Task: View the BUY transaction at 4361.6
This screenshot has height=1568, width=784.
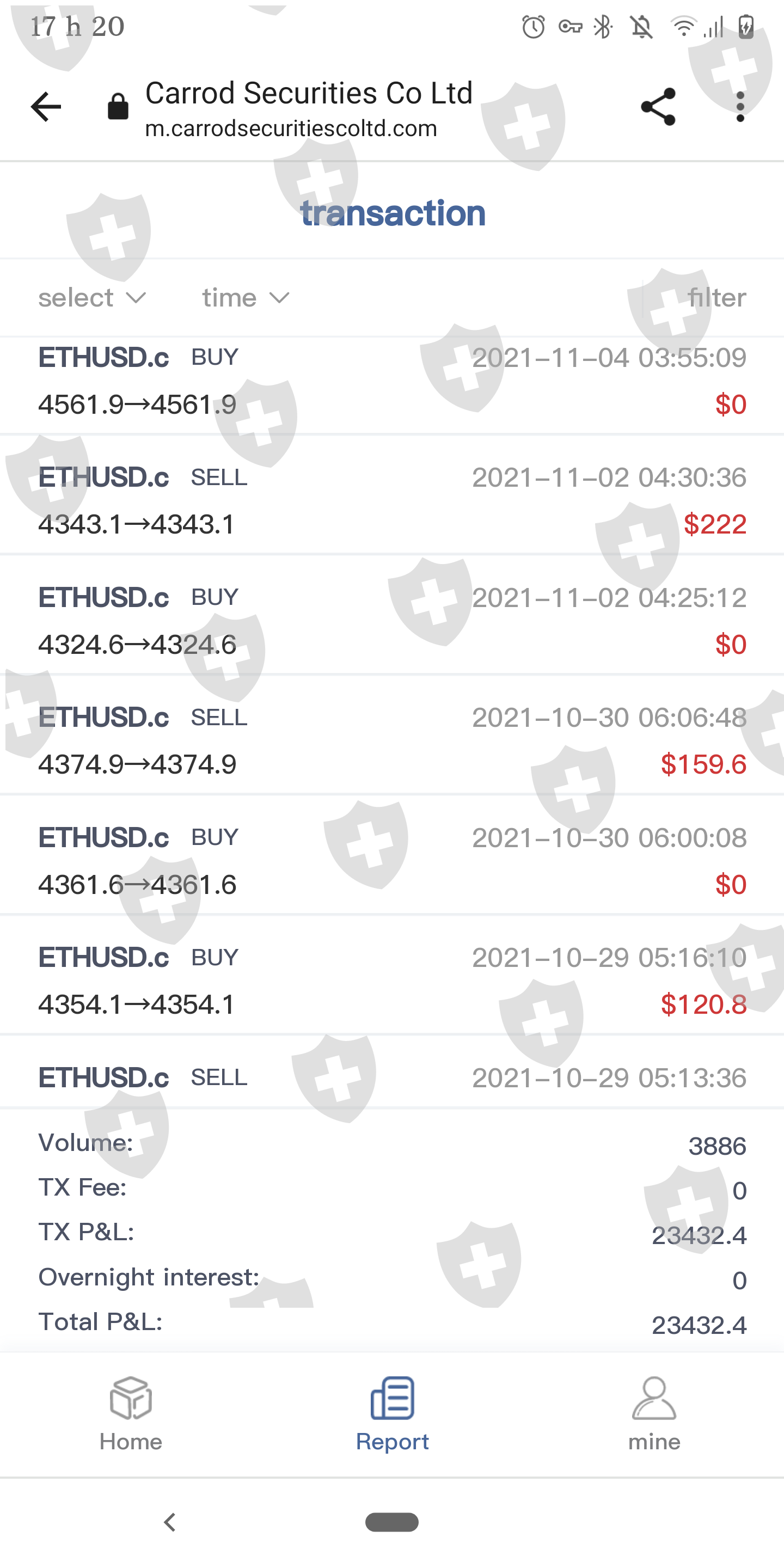Action: point(392,860)
